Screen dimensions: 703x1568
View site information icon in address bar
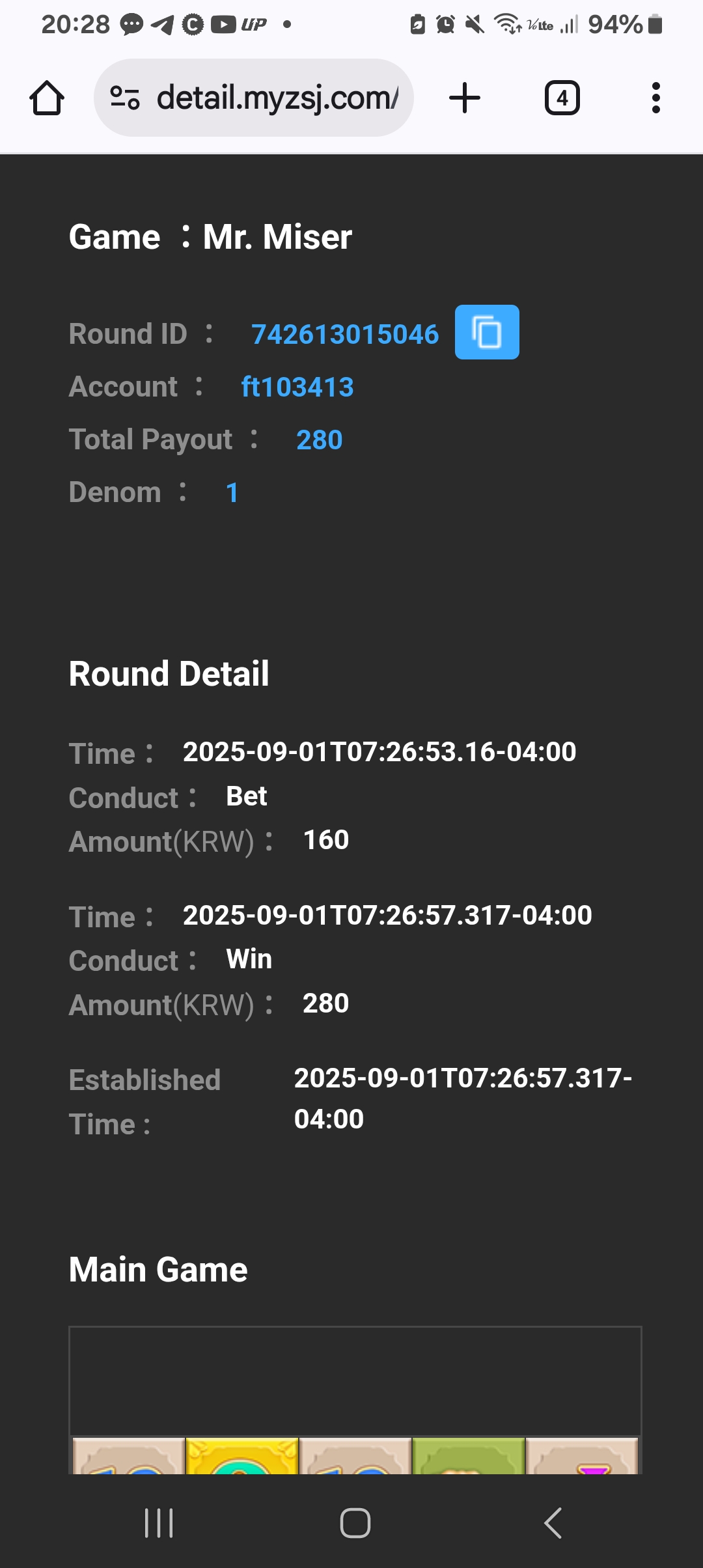click(x=124, y=98)
